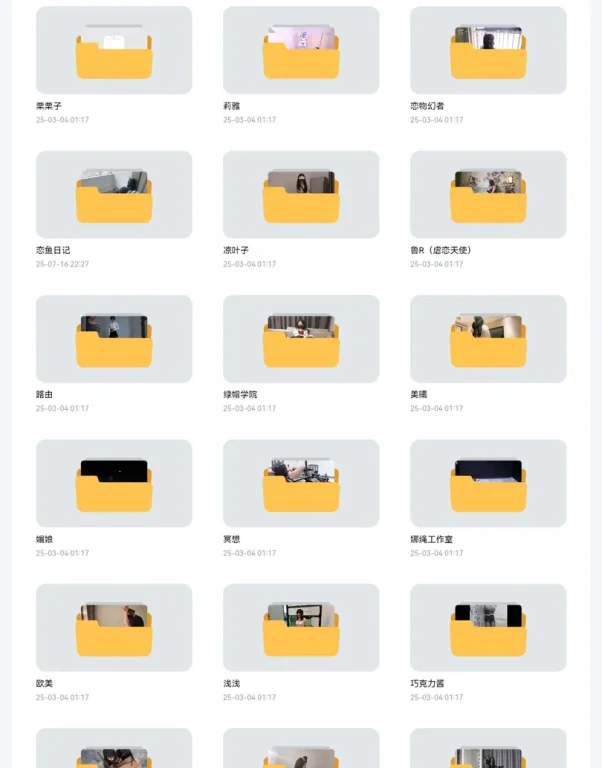This screenshot has width=602, height=768.
Task: Open the 恋物幻者 folder
Action: pos(488,51)
